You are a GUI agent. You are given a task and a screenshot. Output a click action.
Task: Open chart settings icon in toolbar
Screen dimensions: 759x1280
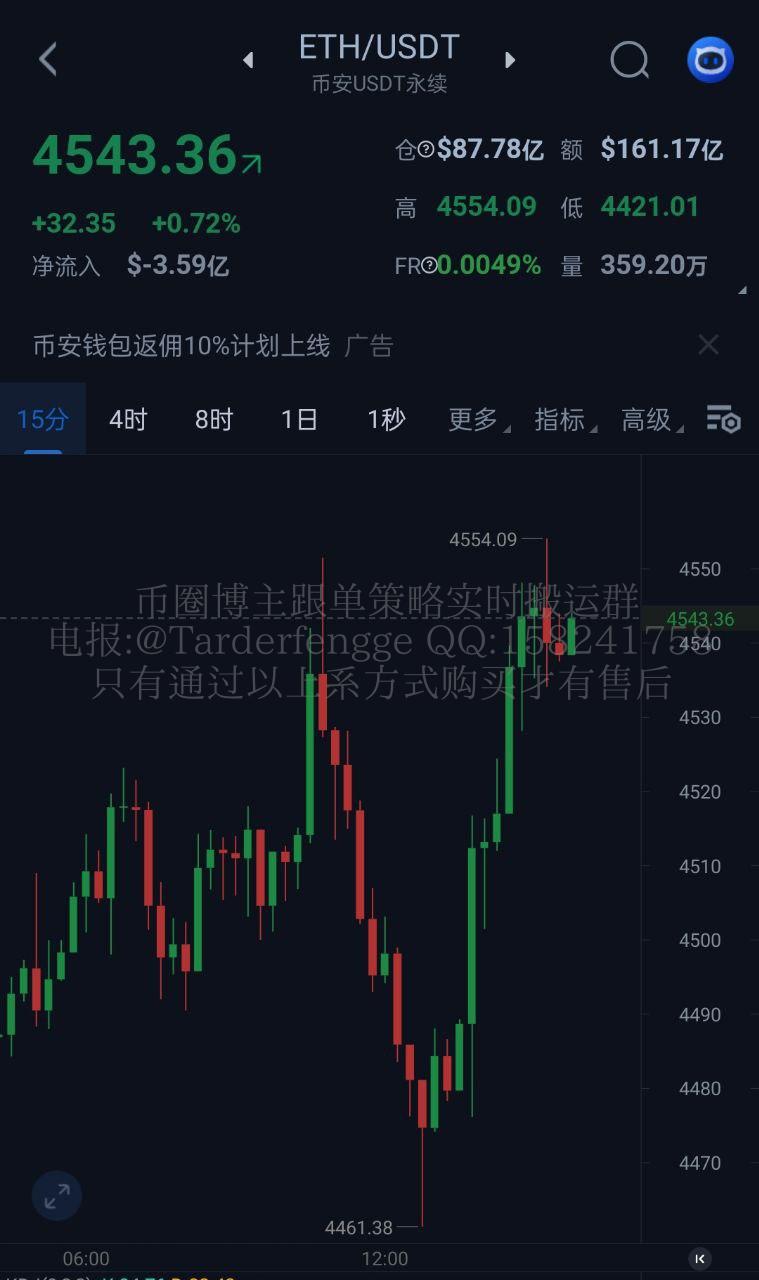click(x=723, y=419)
